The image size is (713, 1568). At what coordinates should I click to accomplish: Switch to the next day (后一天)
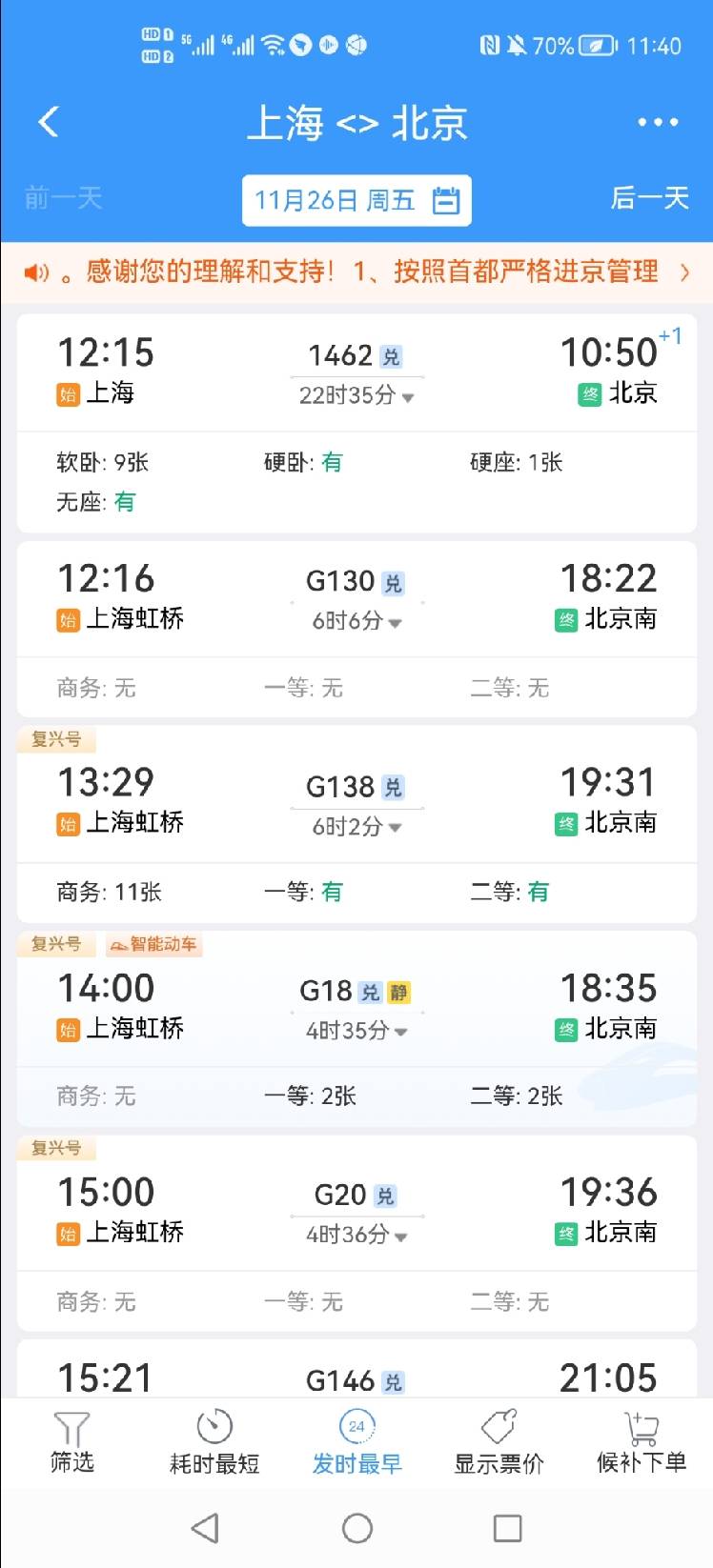point(649,198)
